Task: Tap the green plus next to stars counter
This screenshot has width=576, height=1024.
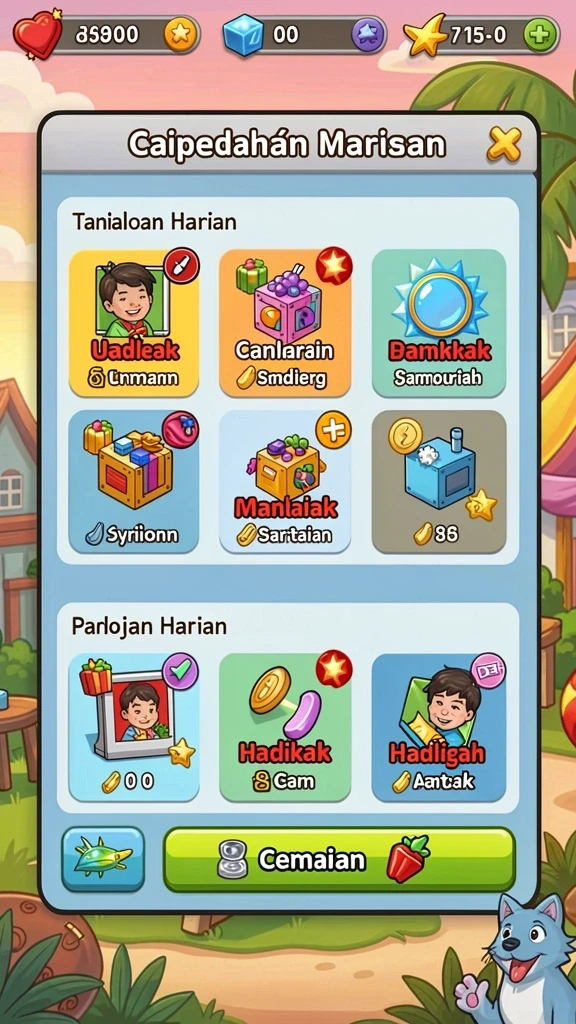Action: (x=541, y=34)
